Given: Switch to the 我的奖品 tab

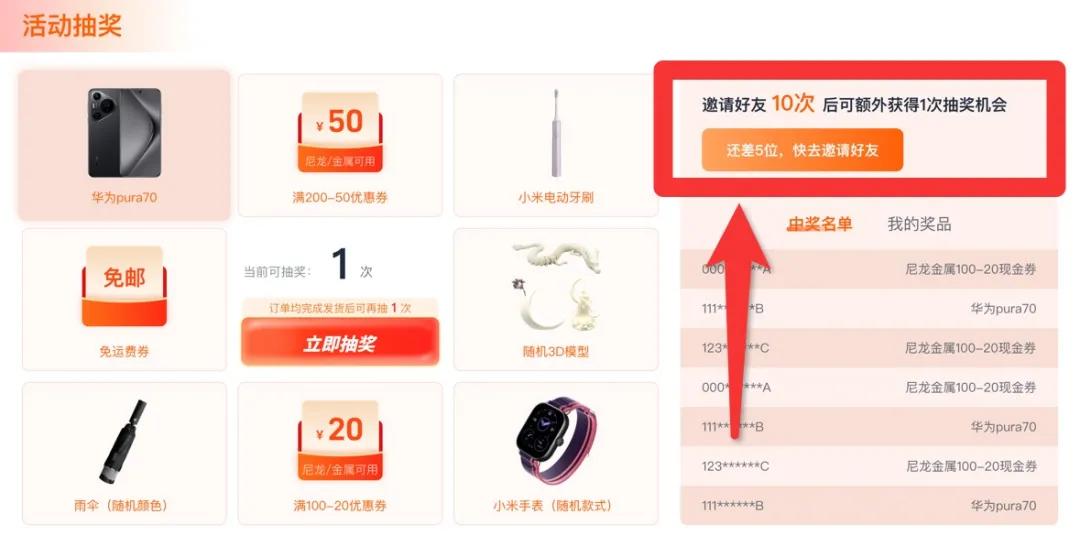Looking at the screenshot, I should click(919, 224).
